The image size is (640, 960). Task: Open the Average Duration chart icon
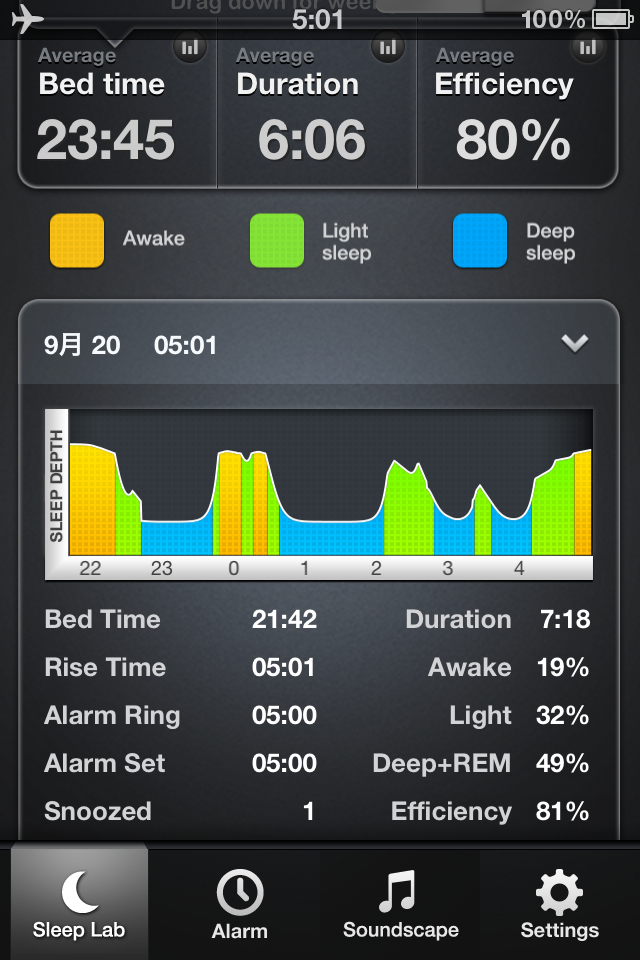click(x=388, y=47)
